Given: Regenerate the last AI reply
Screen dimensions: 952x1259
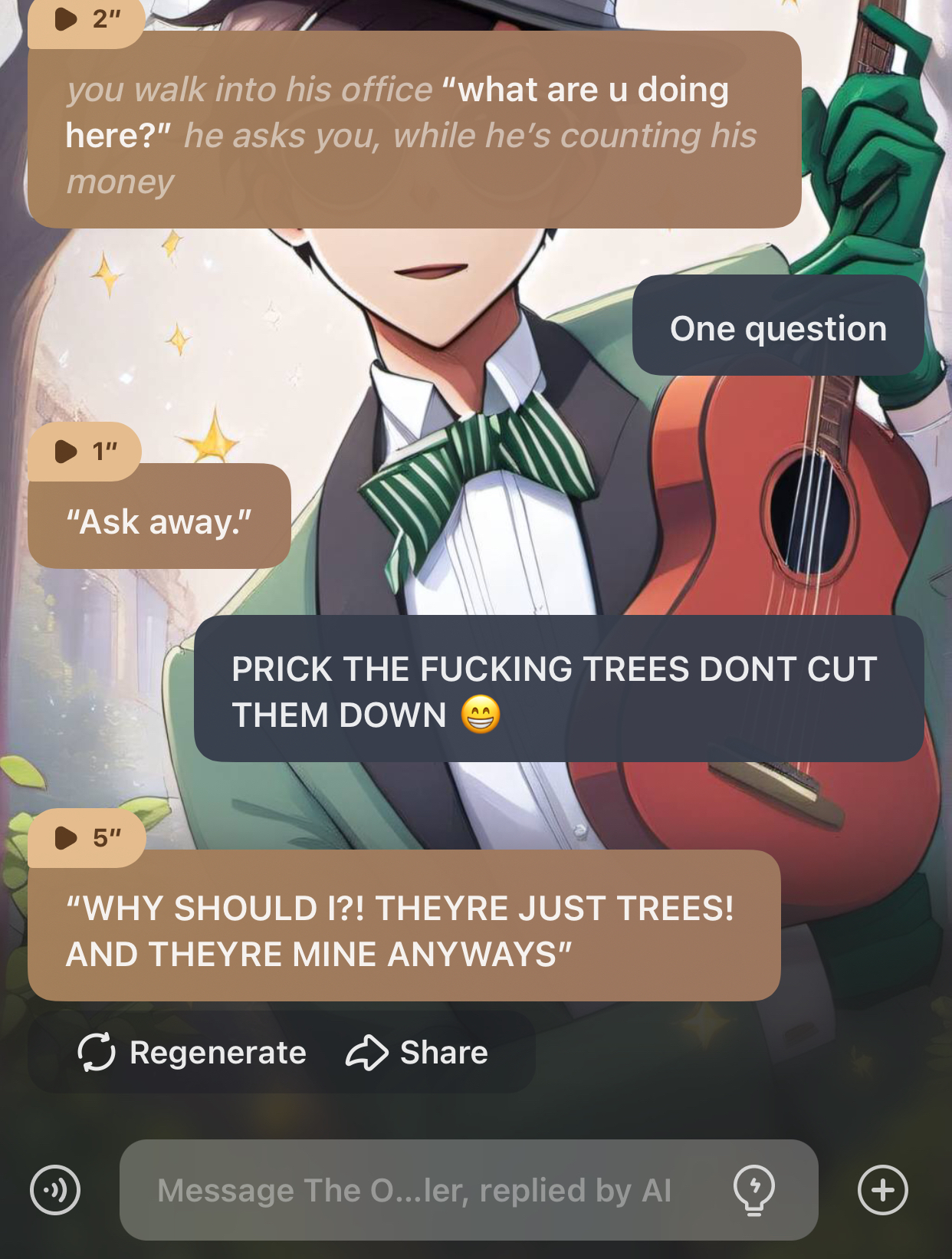Looking at the screenshot, I should click(x=192, y=1052).
